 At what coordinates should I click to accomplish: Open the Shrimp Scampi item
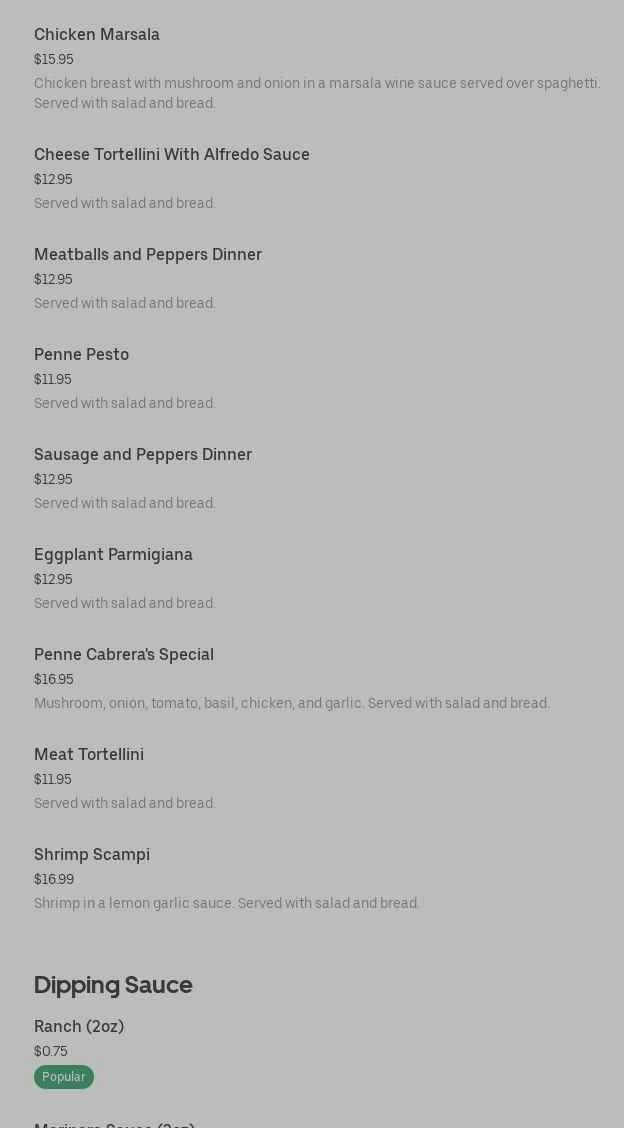click(x=92, y=855)
